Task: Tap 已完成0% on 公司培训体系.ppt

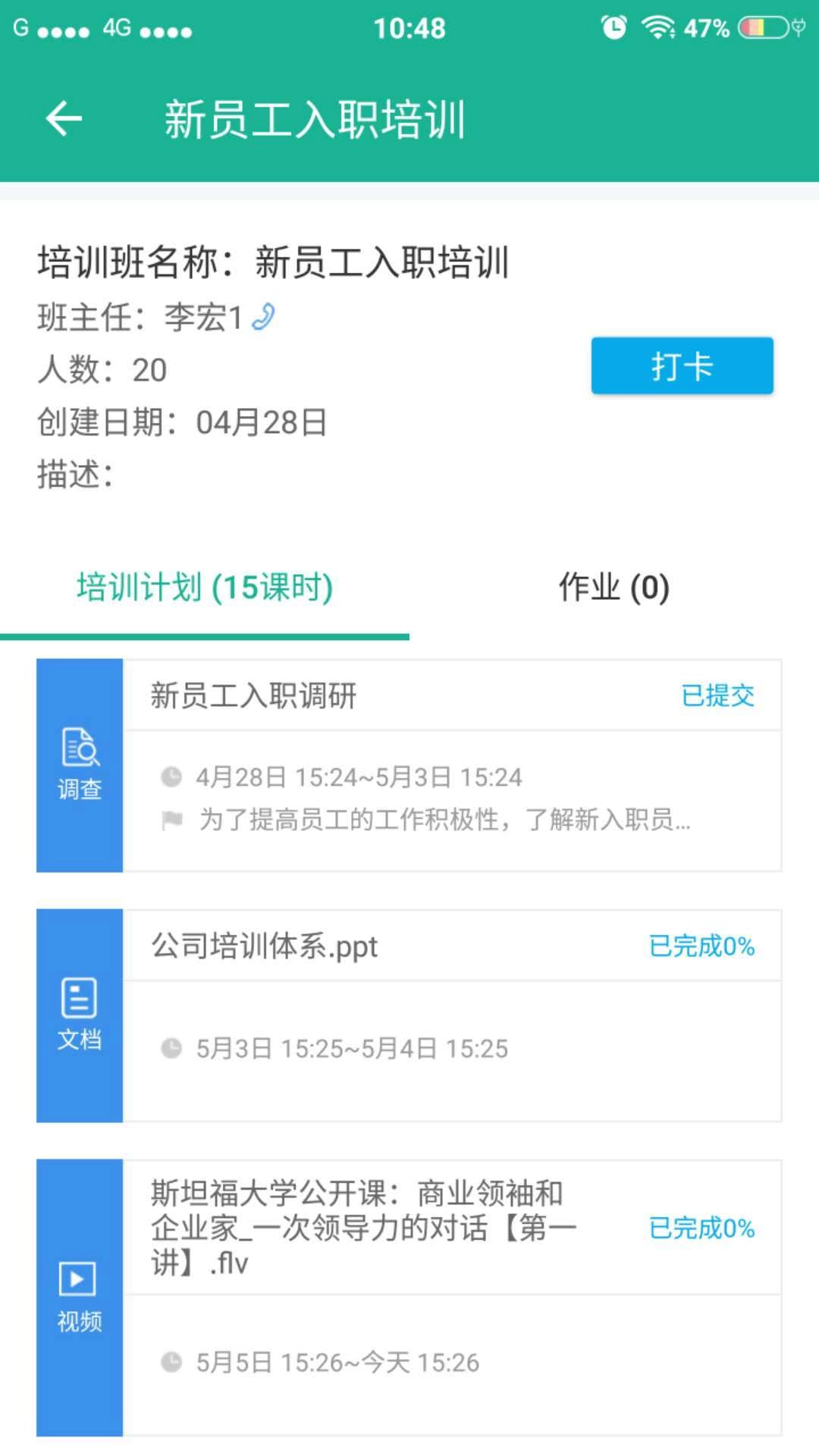Action: point(701,946)
